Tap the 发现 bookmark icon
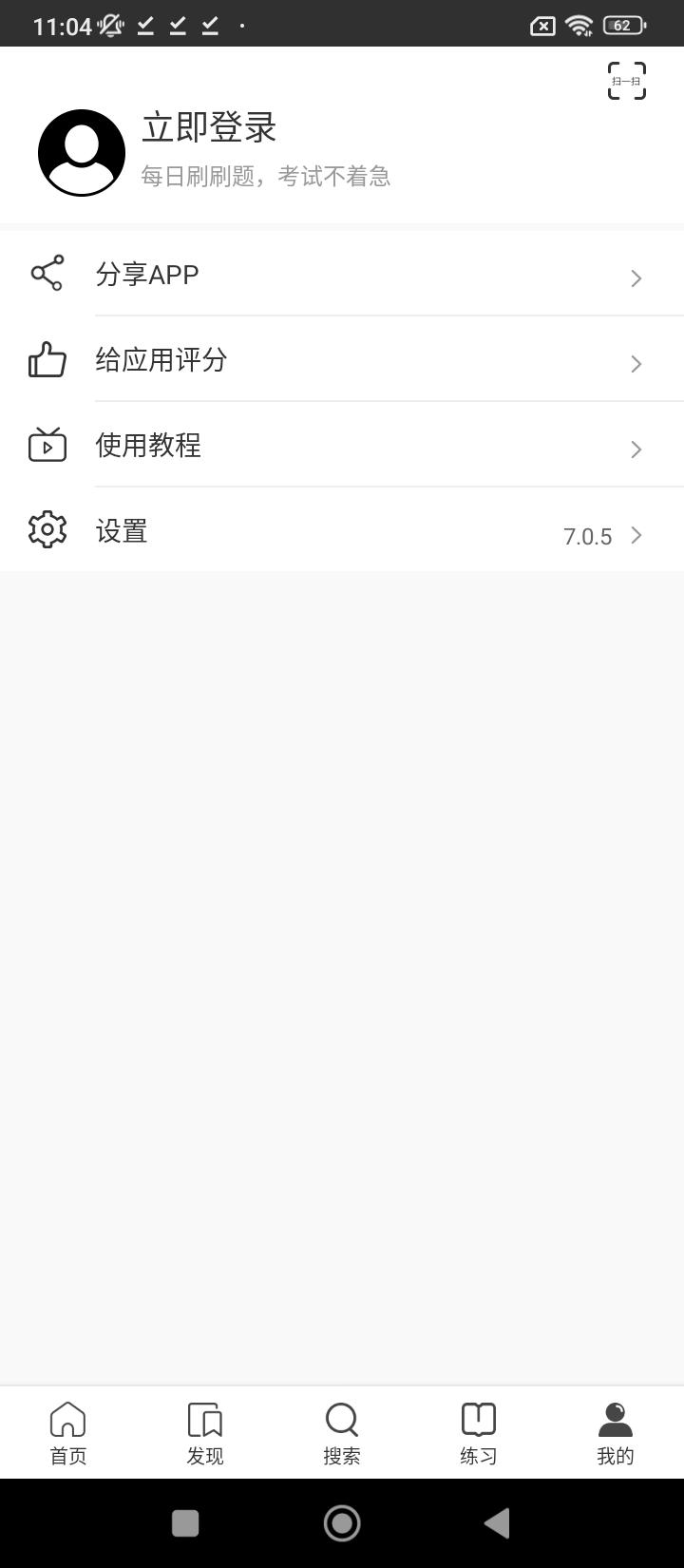Screen dimensions: 684x1568 (x=205, y=1422)
